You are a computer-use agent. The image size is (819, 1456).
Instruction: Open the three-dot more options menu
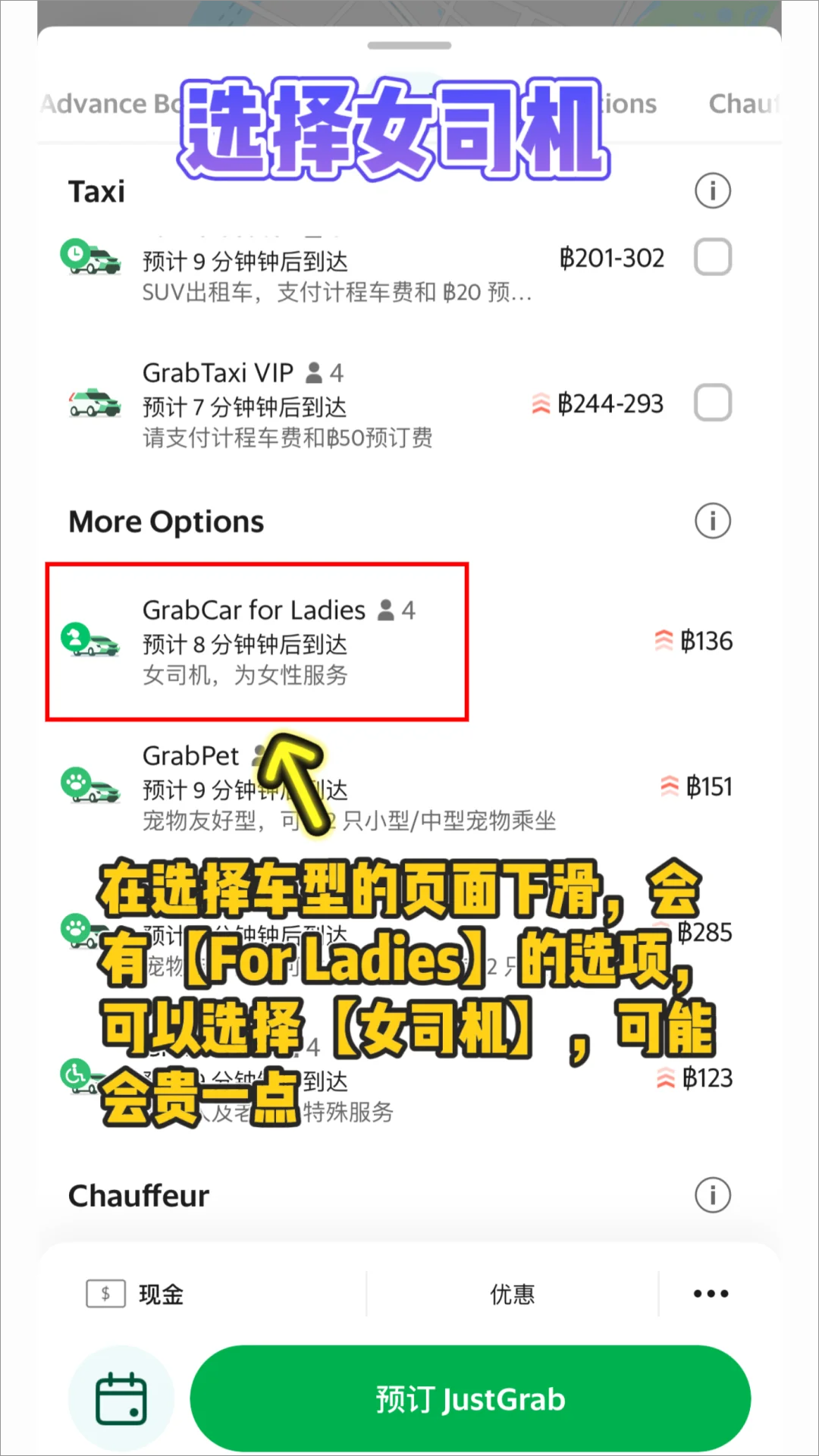coord(711,1294)
